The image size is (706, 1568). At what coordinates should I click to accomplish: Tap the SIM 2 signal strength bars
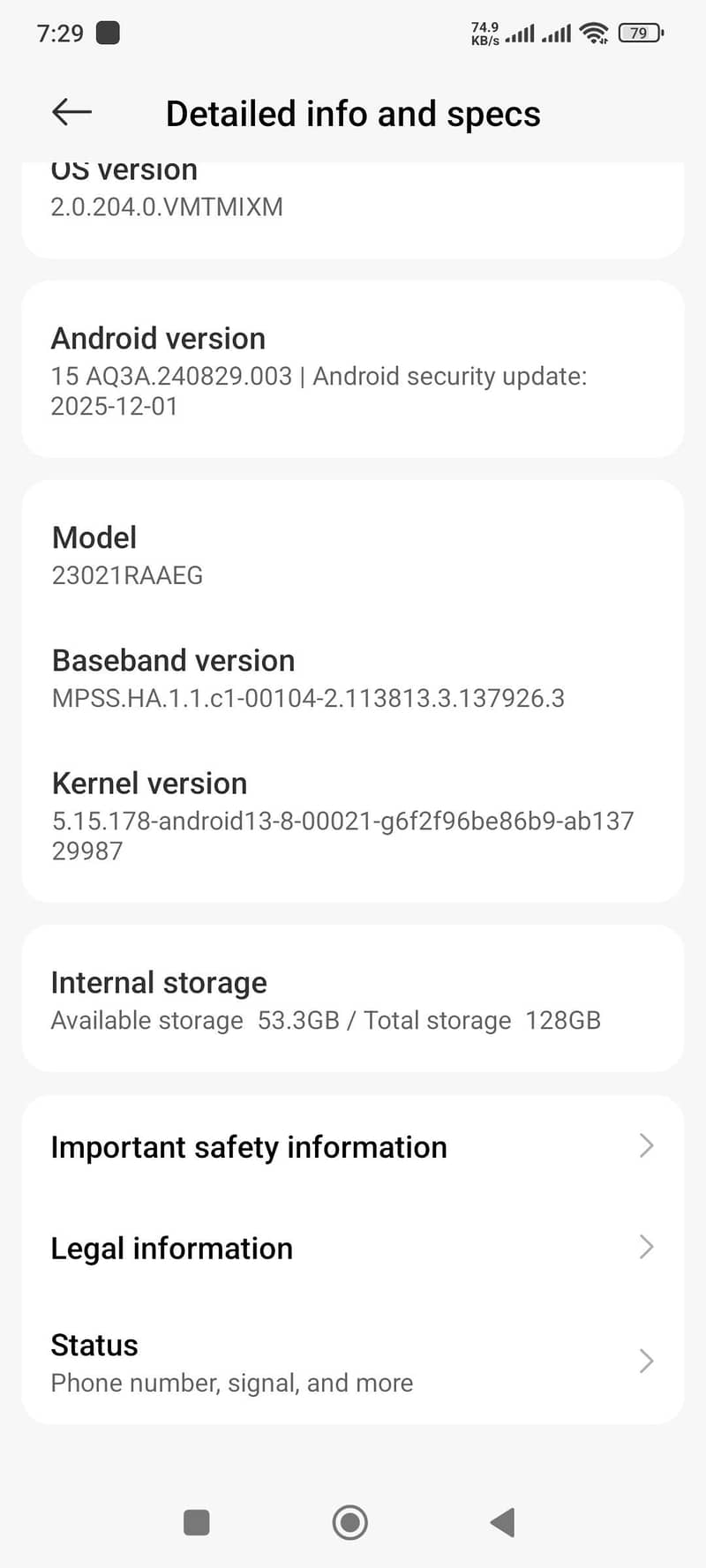558,34
